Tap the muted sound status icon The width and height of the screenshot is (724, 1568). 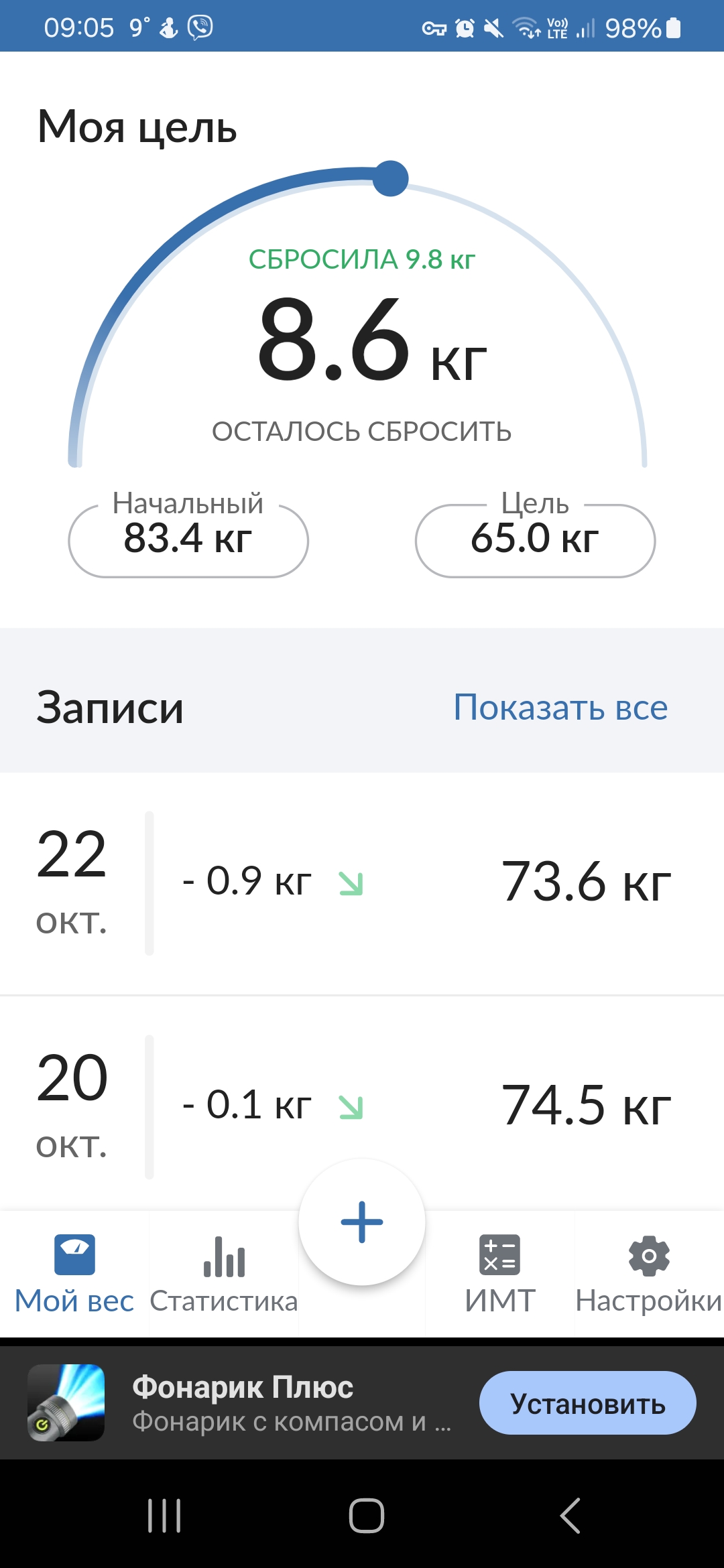point(493,27)
